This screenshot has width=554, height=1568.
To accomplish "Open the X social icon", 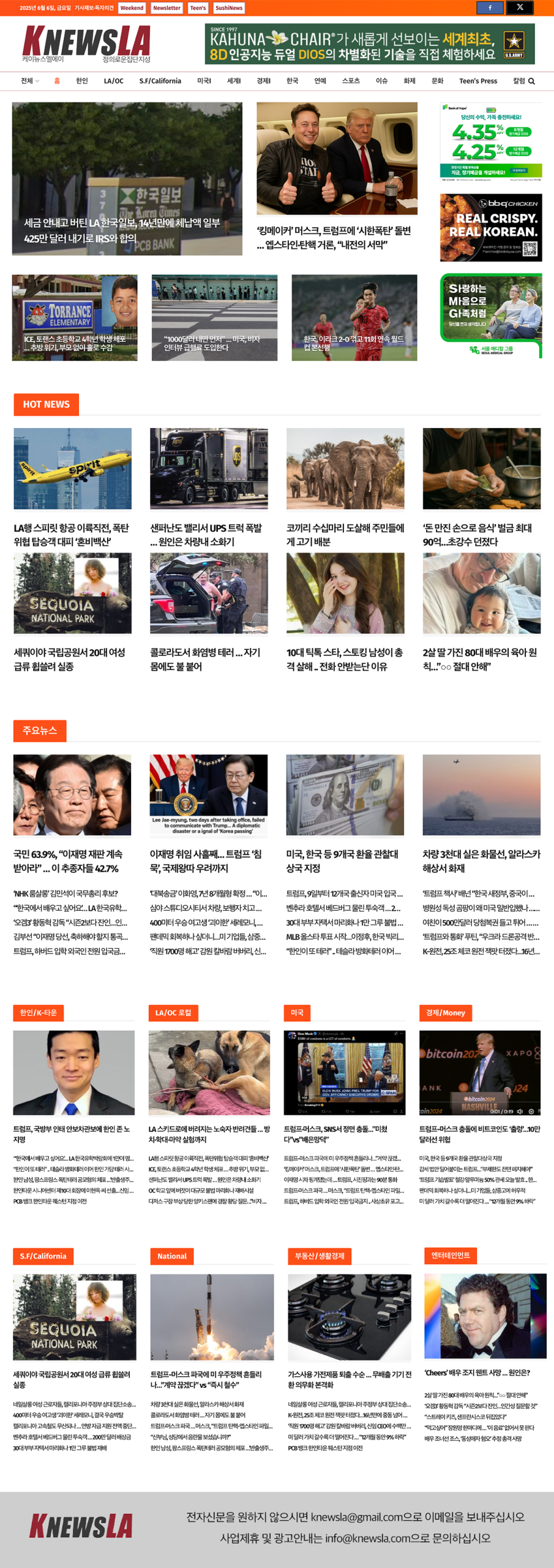I will pos(520,8).
